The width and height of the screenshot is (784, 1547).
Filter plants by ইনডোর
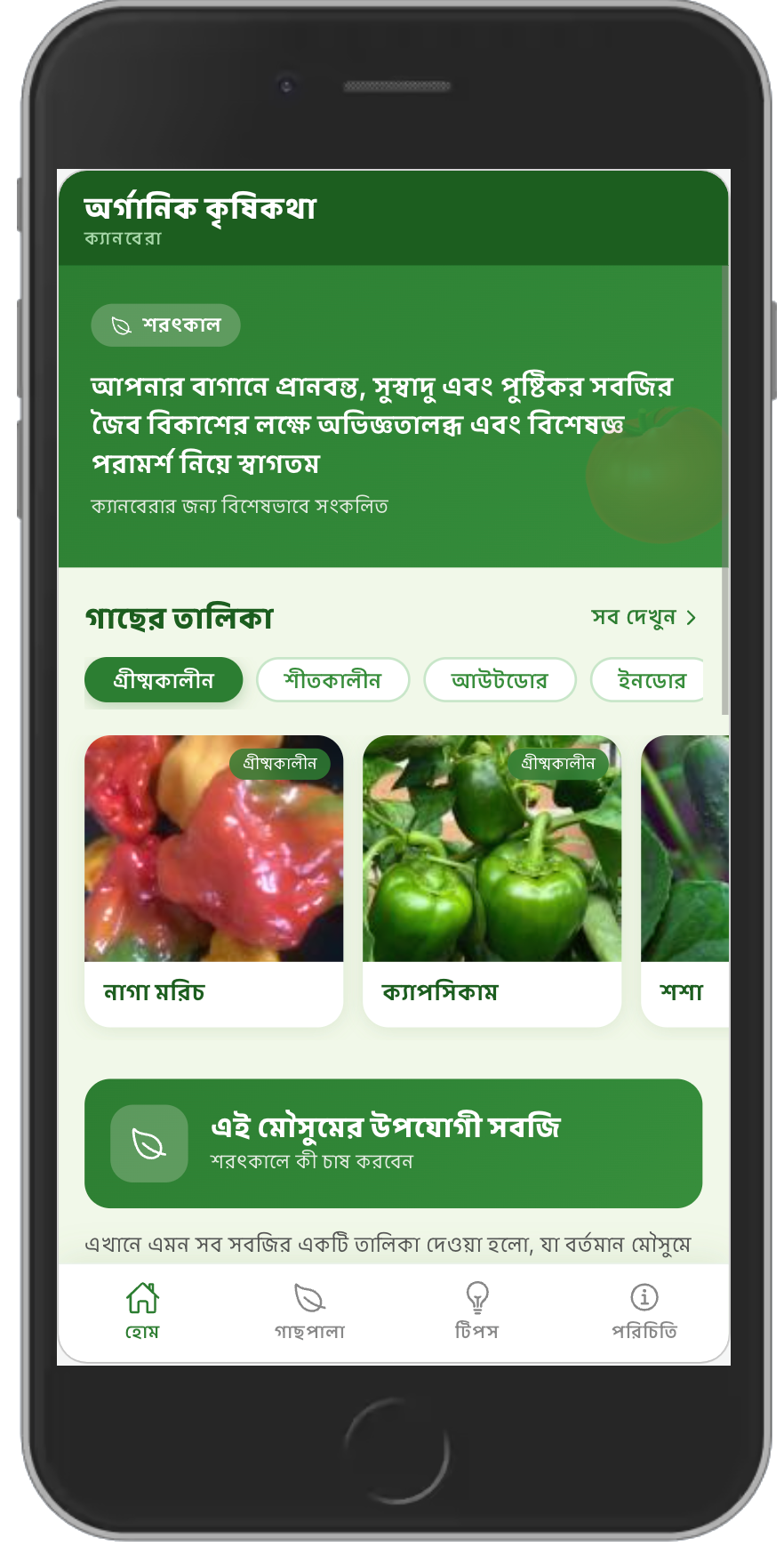651,680
